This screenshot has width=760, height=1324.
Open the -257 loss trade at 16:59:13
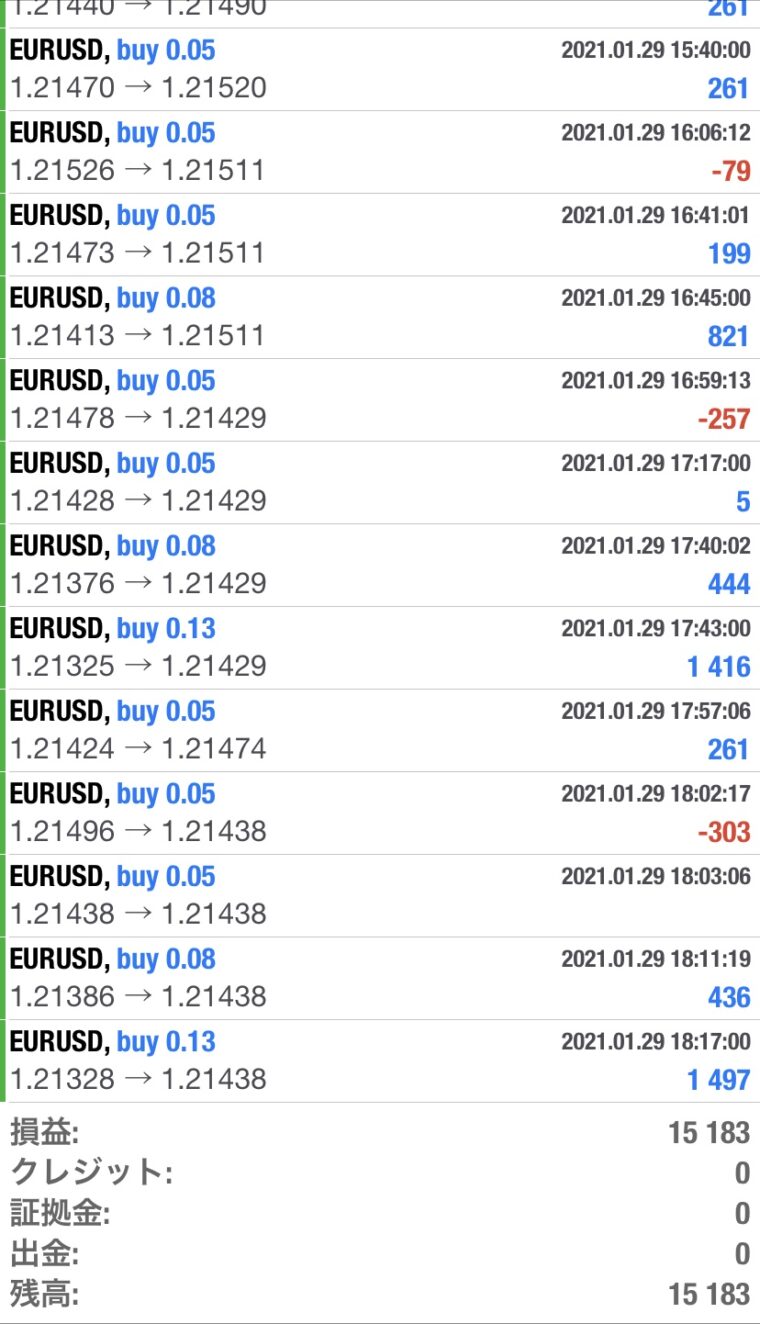tap(380, 400)
